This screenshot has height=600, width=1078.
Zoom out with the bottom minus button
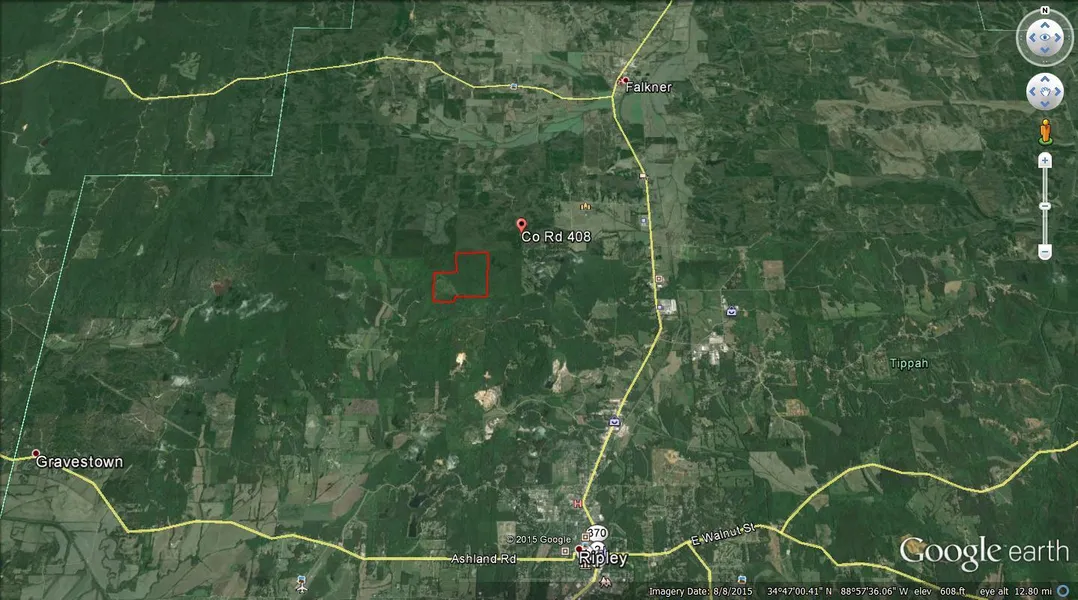pos(1045,252)
